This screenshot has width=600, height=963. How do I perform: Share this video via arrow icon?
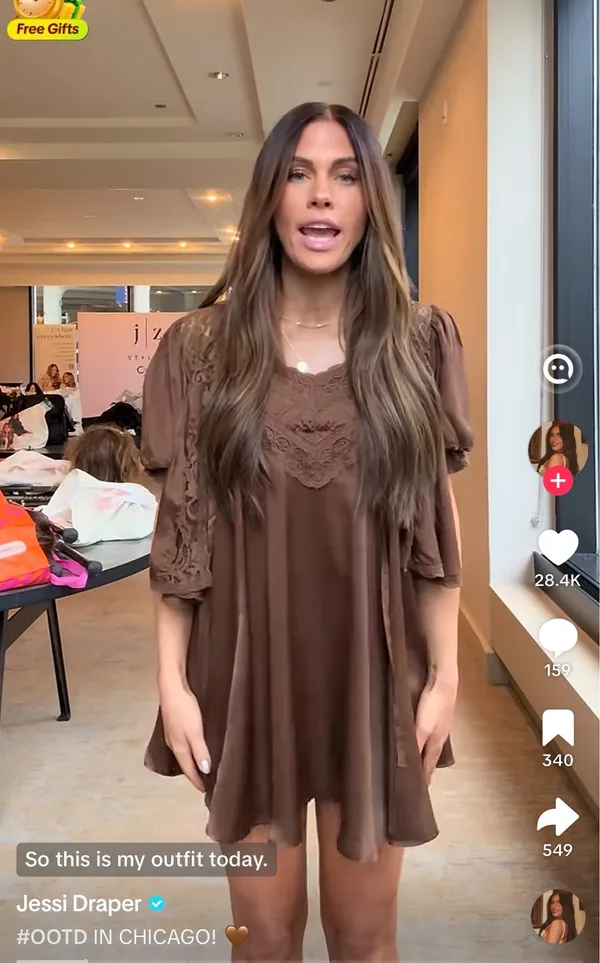pos(558,817)
